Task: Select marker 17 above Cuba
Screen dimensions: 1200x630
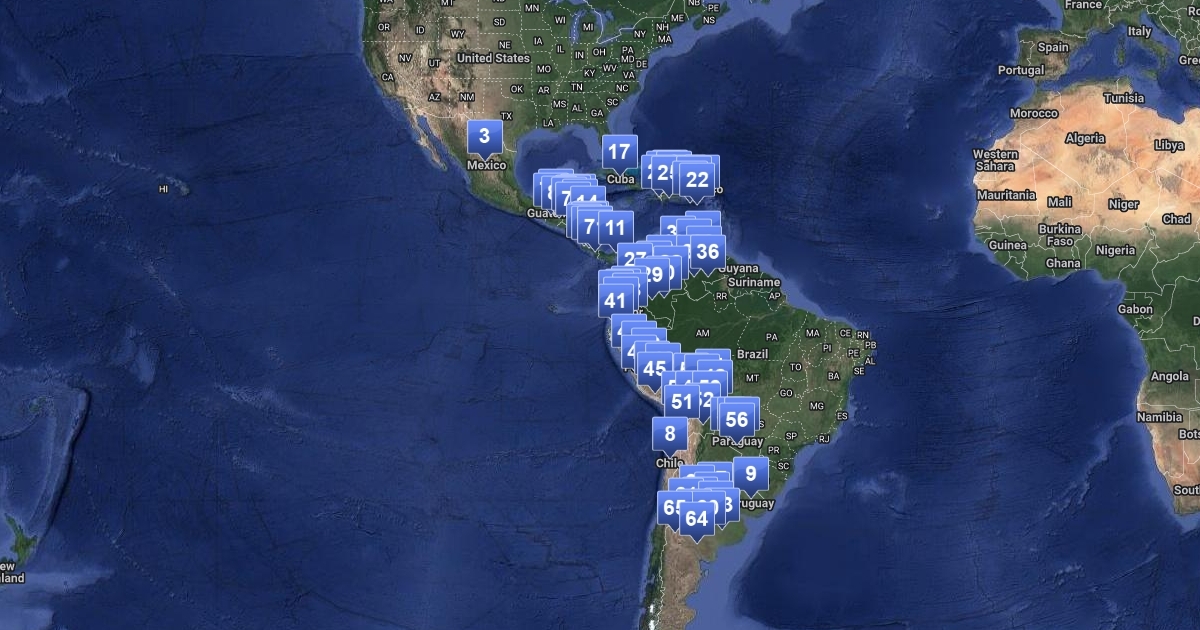Action: [619, 152]
